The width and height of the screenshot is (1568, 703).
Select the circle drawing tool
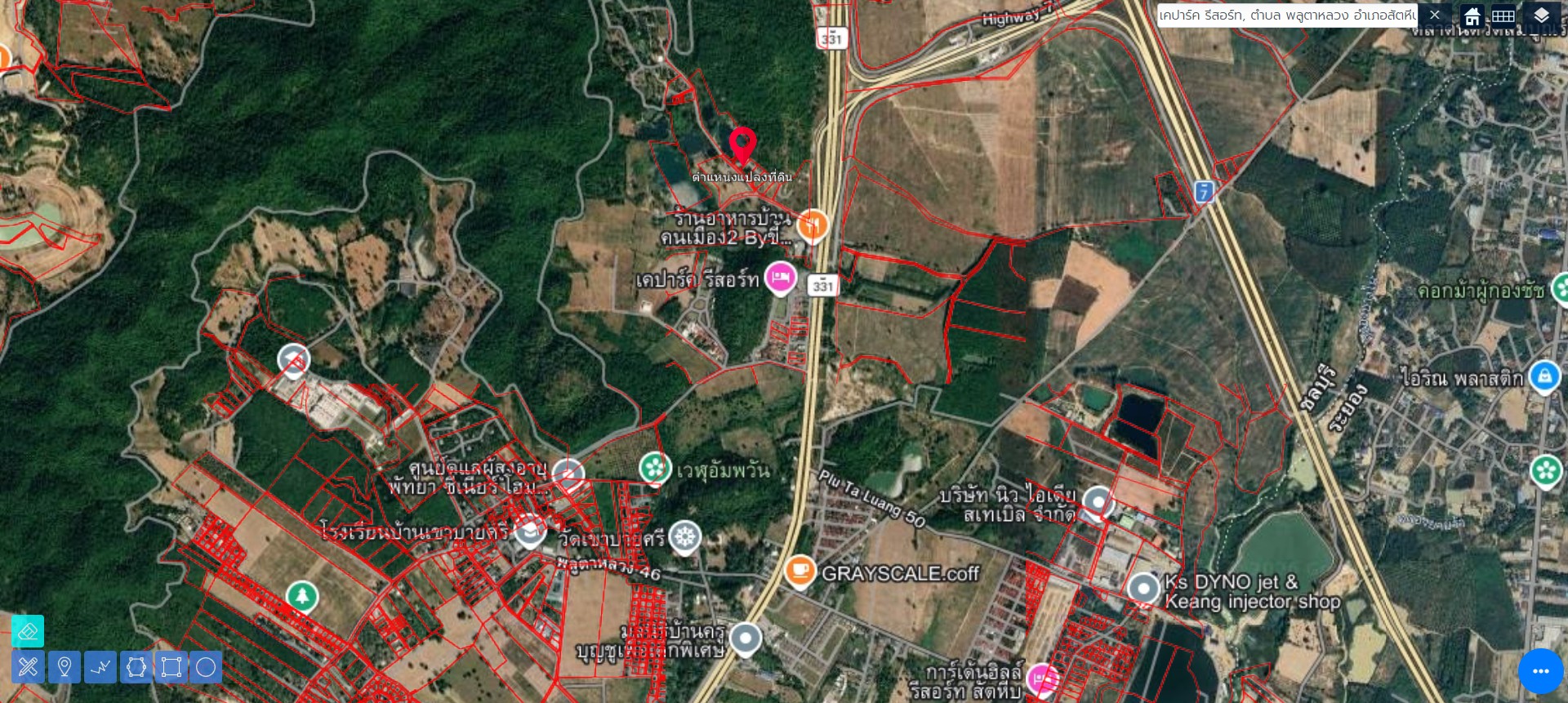point(206,667)
